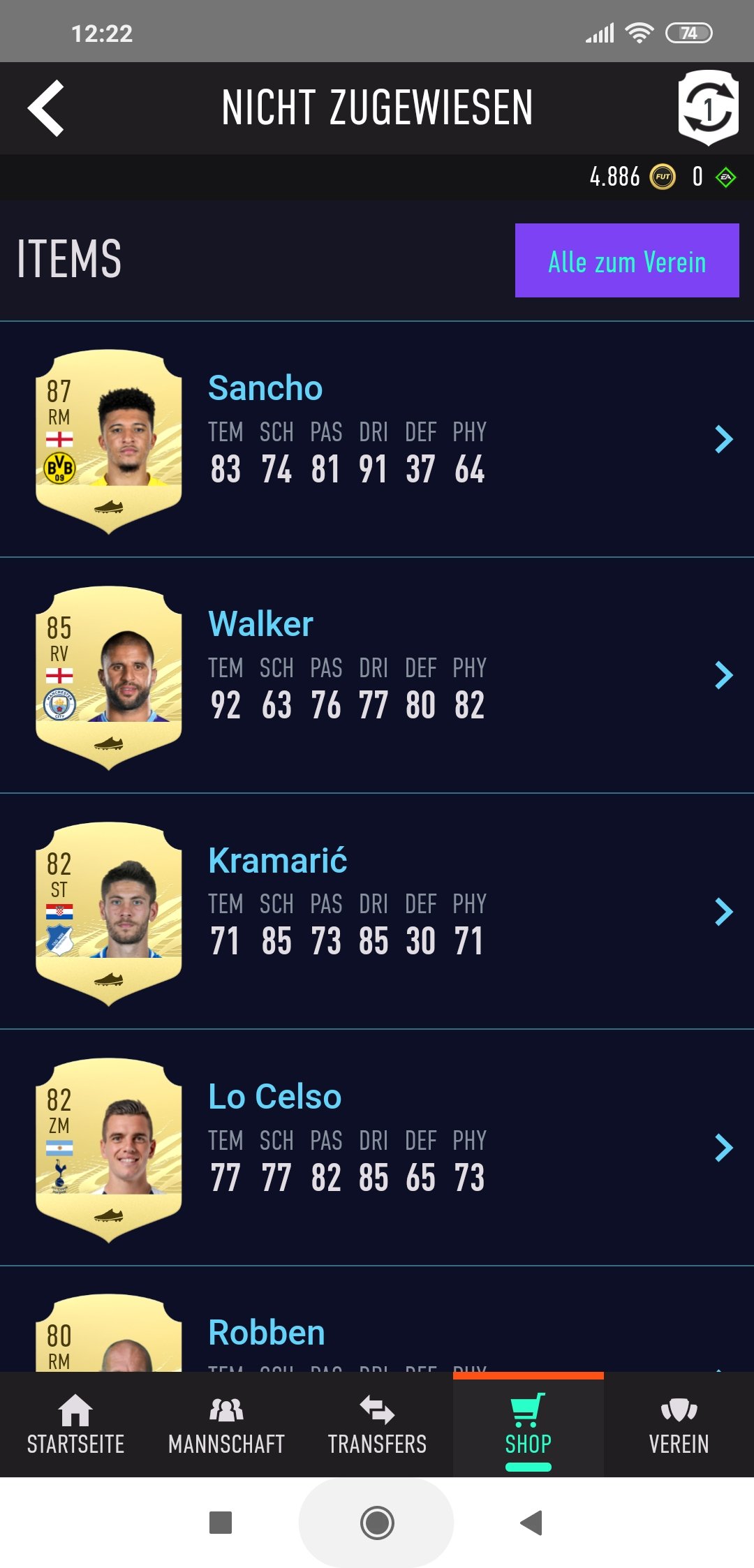Open the Sancho player item
The height and width of the screenshot is (1568, 754).
pos(377,439)
